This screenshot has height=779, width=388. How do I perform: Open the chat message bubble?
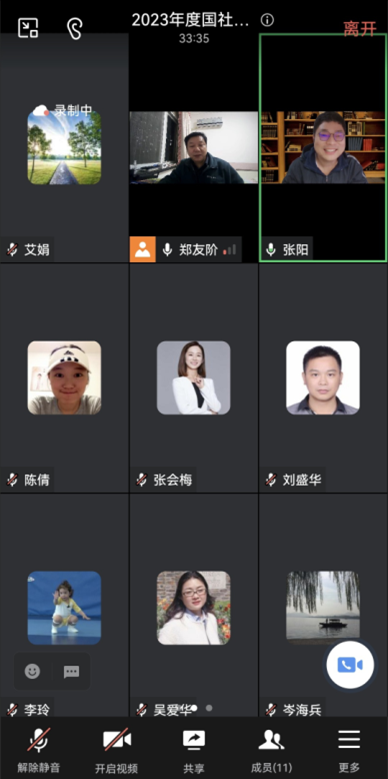click(x=72, y=672)
